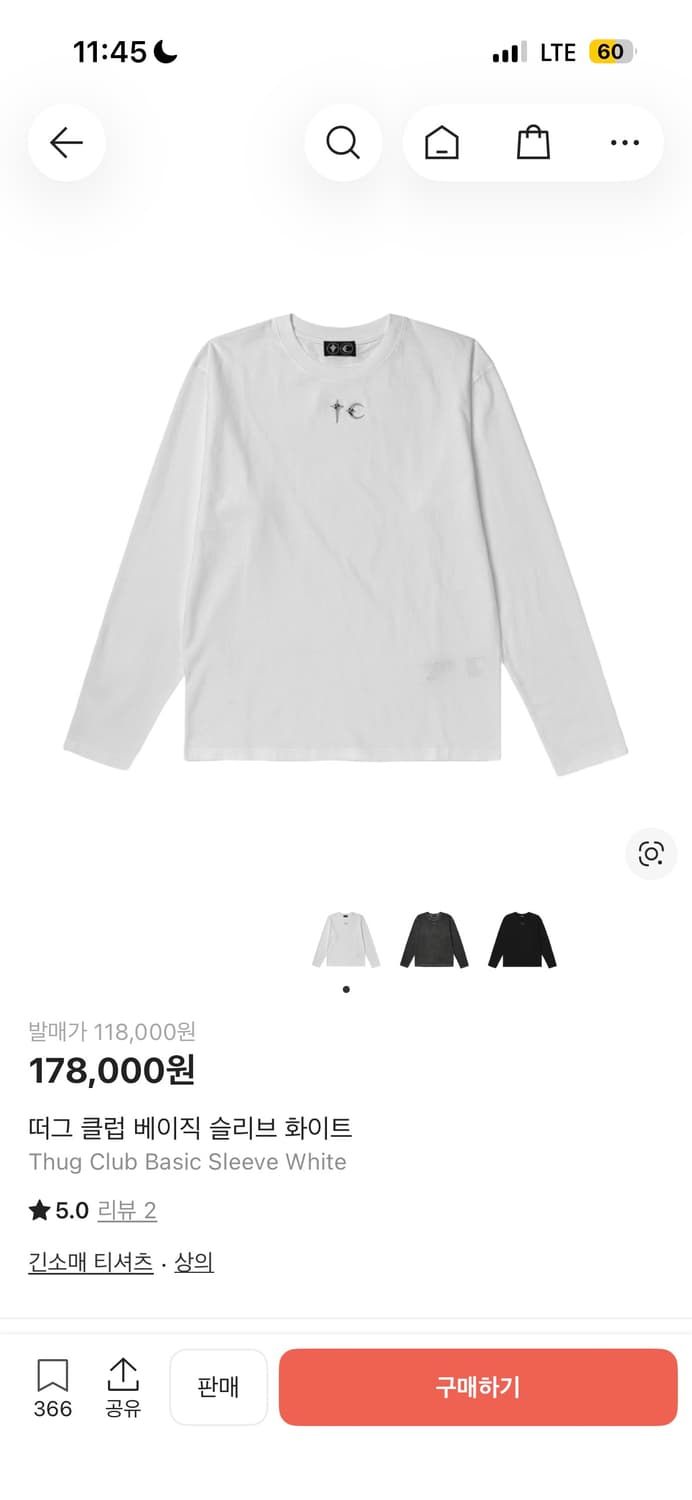Tap the image search camera icon

651,853
